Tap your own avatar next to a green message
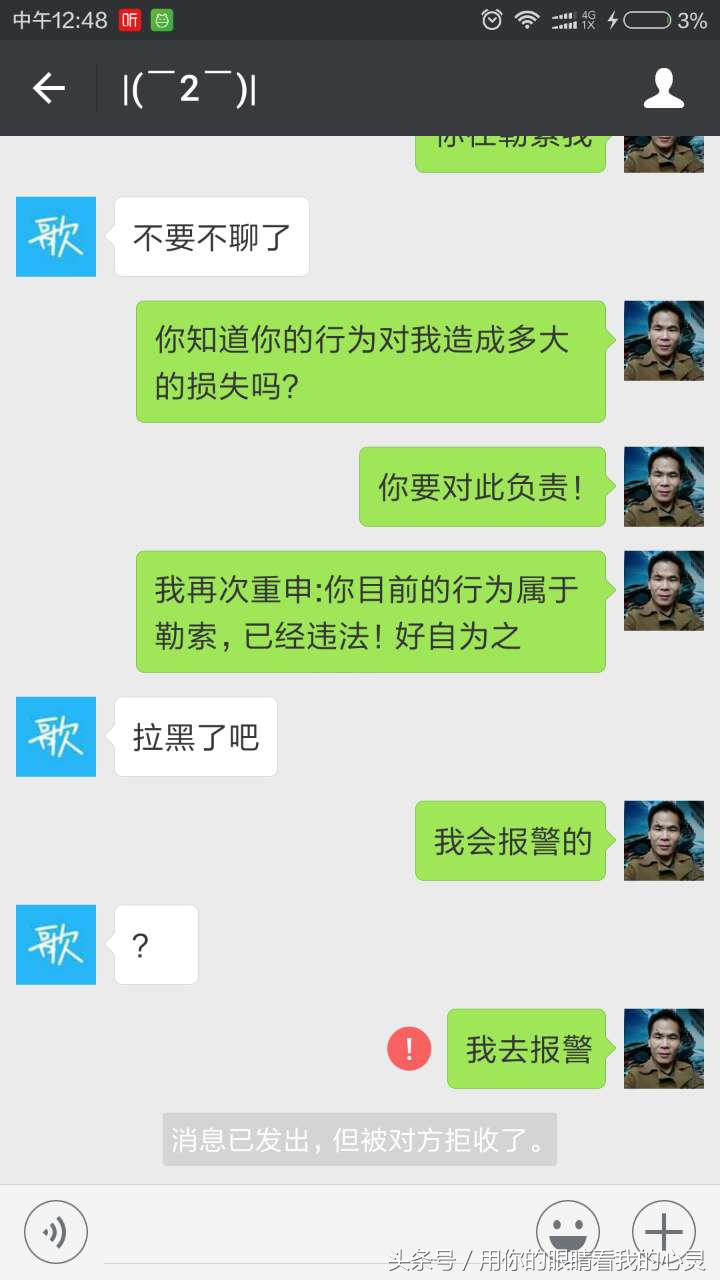 [x=663, y=341]
